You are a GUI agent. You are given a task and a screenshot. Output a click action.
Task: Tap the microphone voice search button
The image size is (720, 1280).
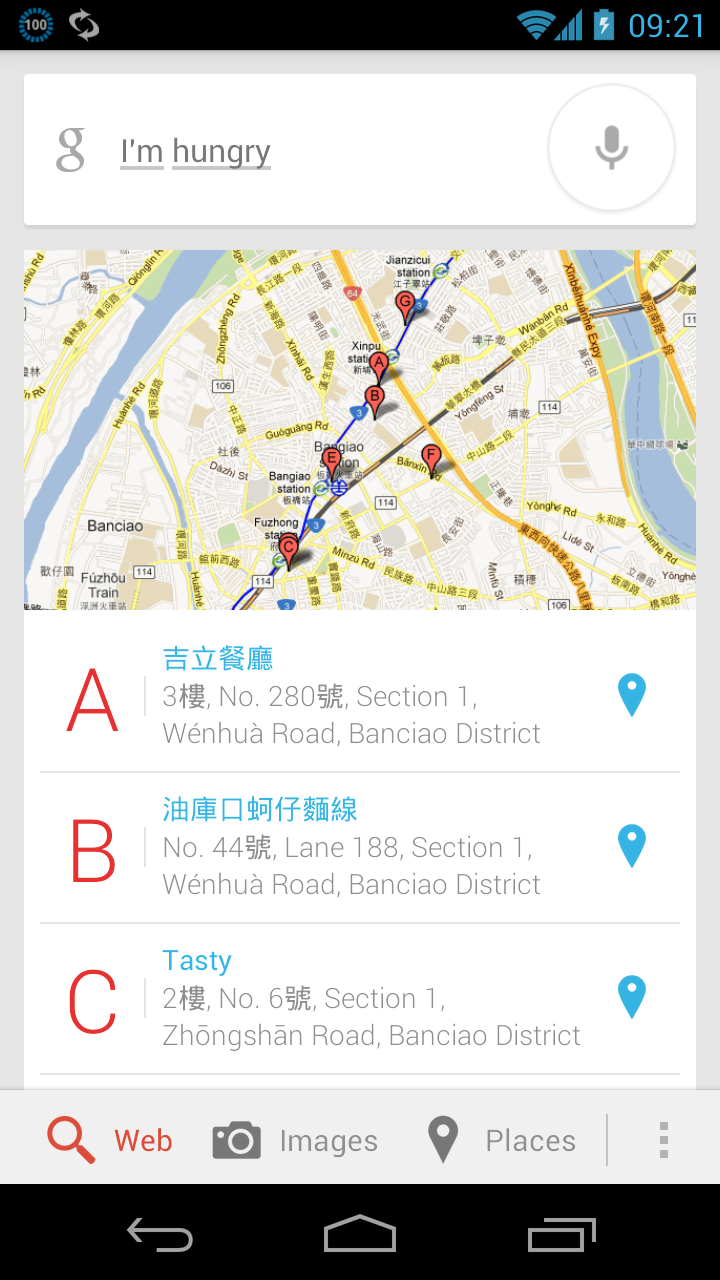[611, 148]
